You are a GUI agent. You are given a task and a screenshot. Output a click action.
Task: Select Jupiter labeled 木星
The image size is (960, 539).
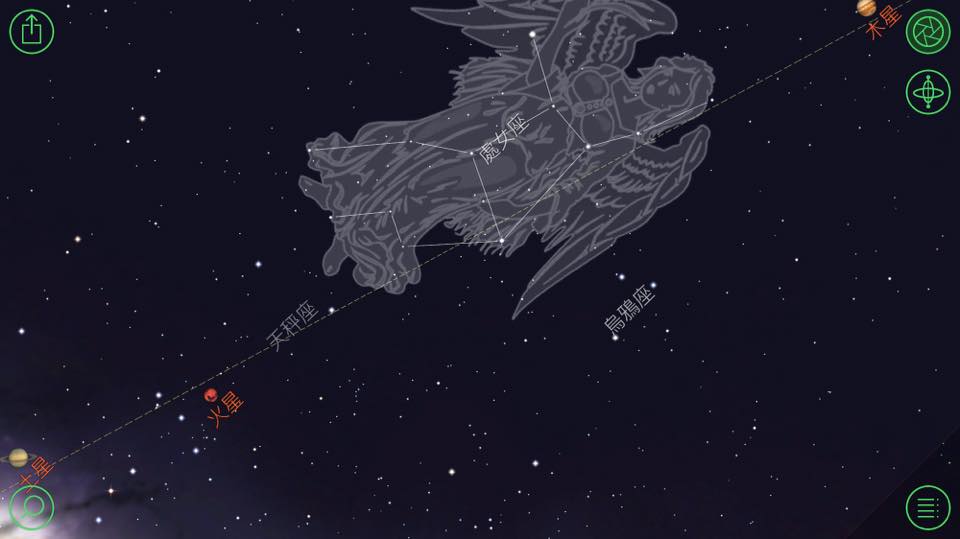click(866, 8)
